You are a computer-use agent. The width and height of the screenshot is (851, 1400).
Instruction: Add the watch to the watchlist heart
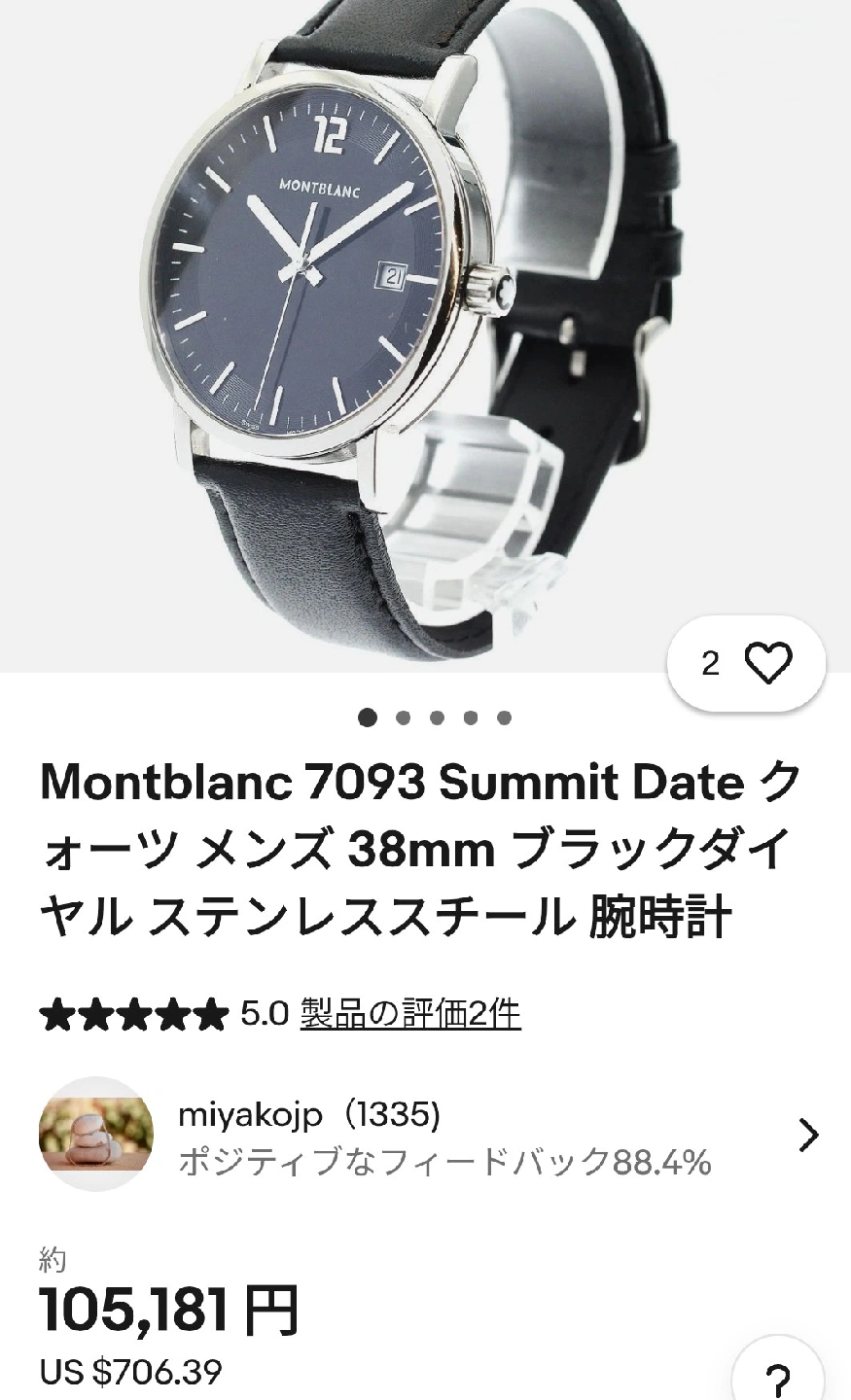[767, 663]
